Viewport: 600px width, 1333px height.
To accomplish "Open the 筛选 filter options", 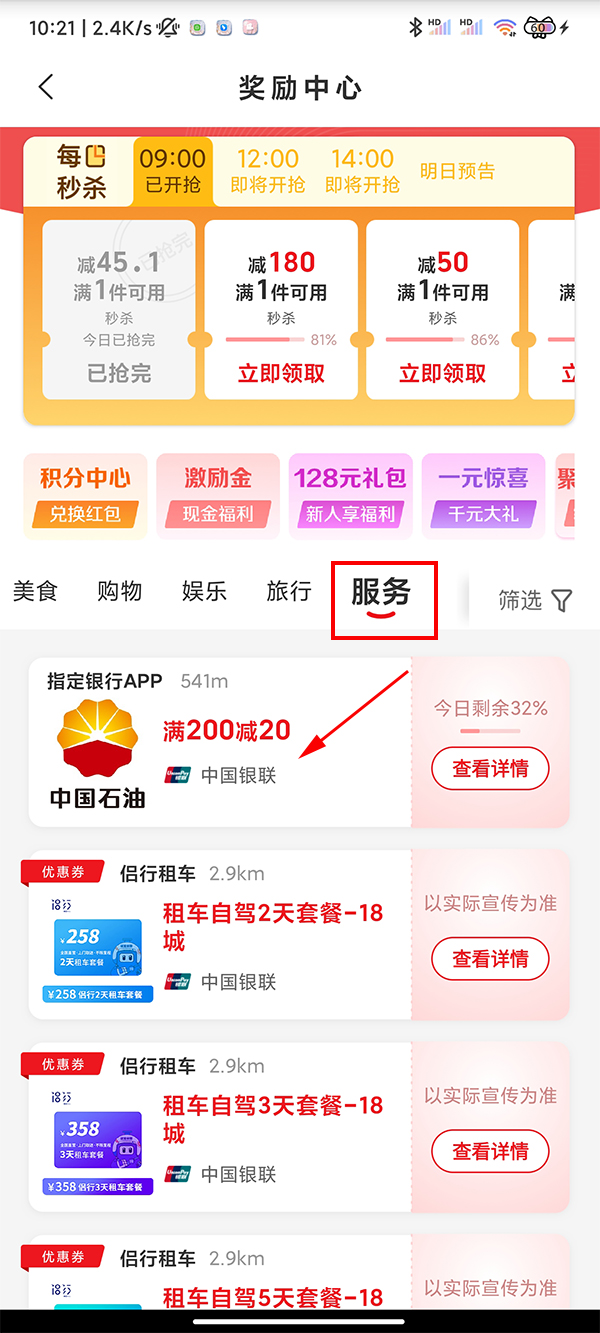I will click(x=535, y=600).
